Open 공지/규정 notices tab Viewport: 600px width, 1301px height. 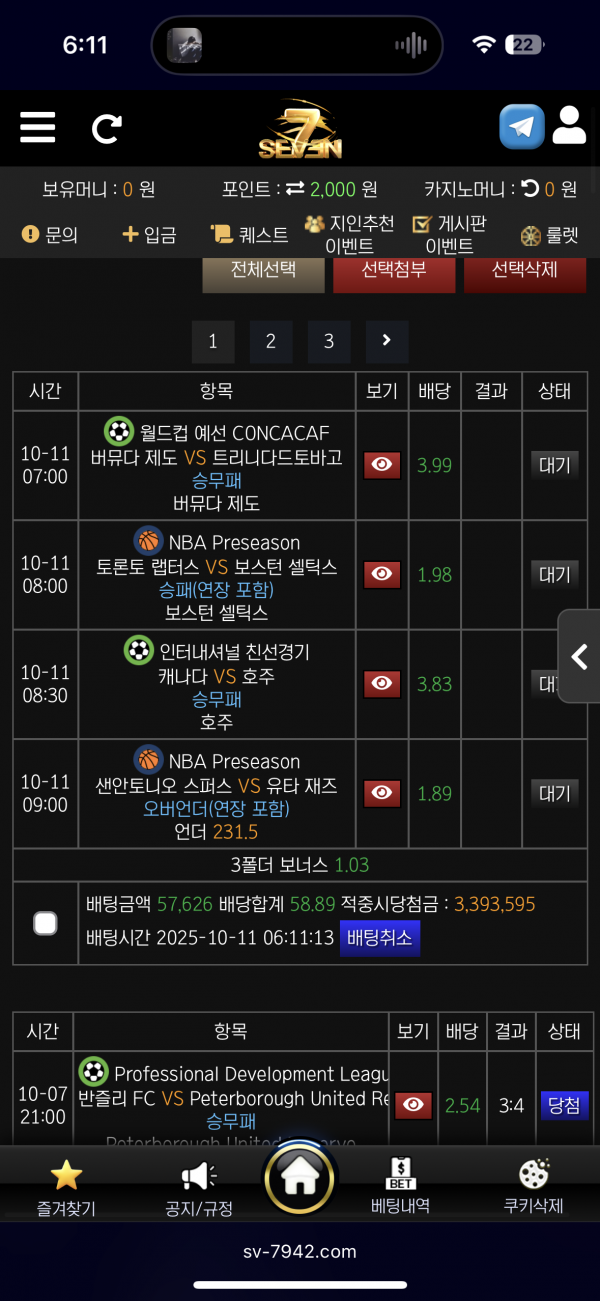[x=199, y=1187]
